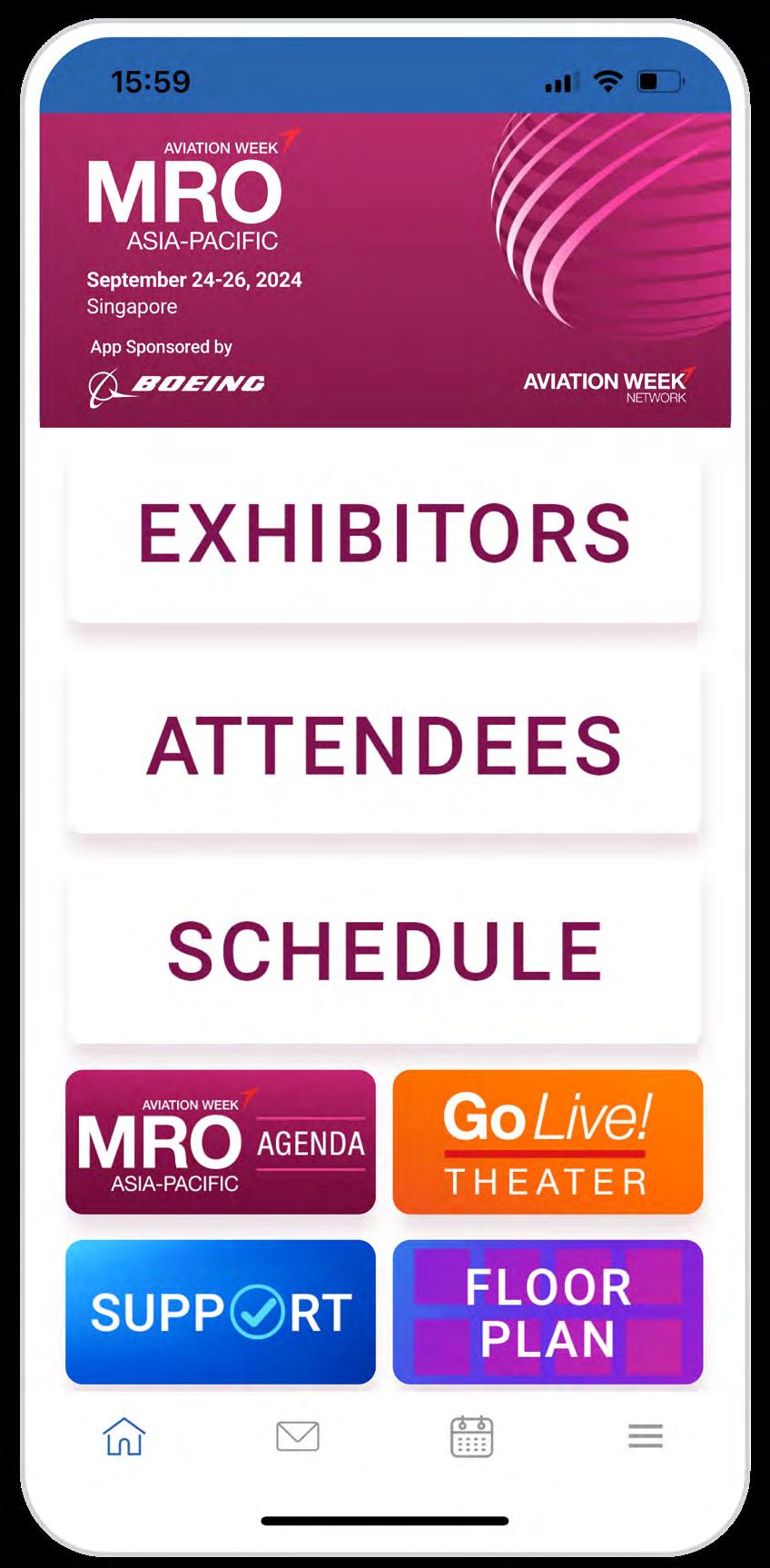
Task: View the Attendees section
Action: [384, 745]
